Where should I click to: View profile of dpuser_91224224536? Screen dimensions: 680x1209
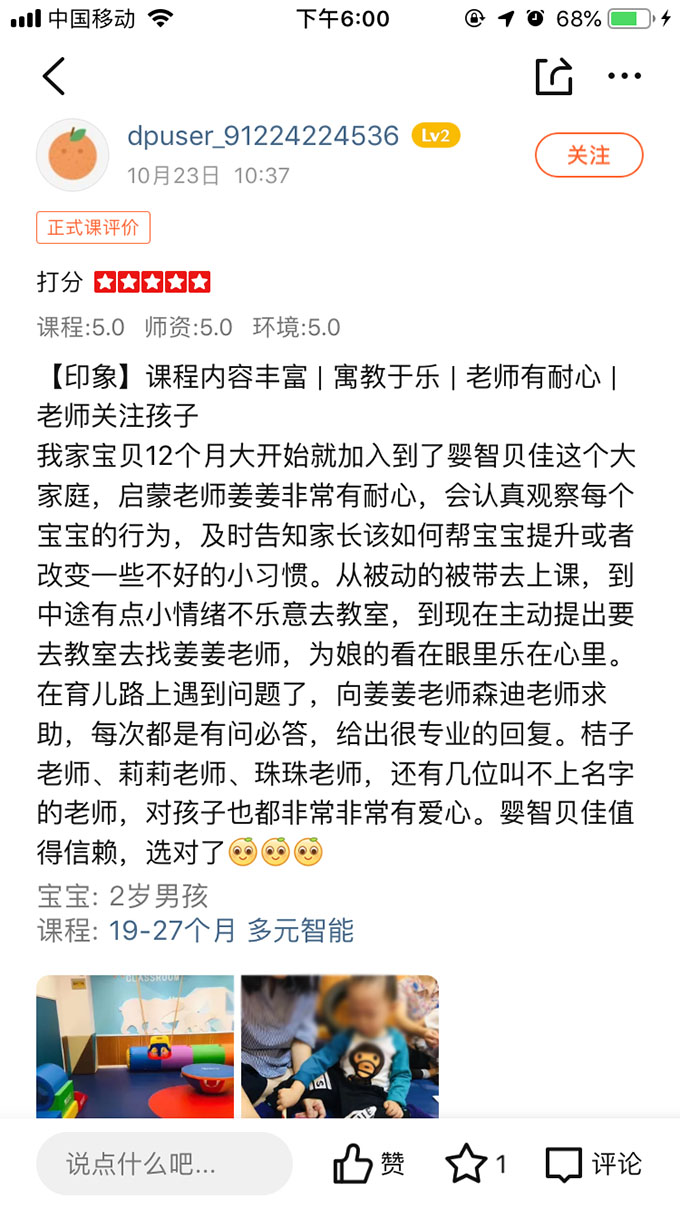263,136
